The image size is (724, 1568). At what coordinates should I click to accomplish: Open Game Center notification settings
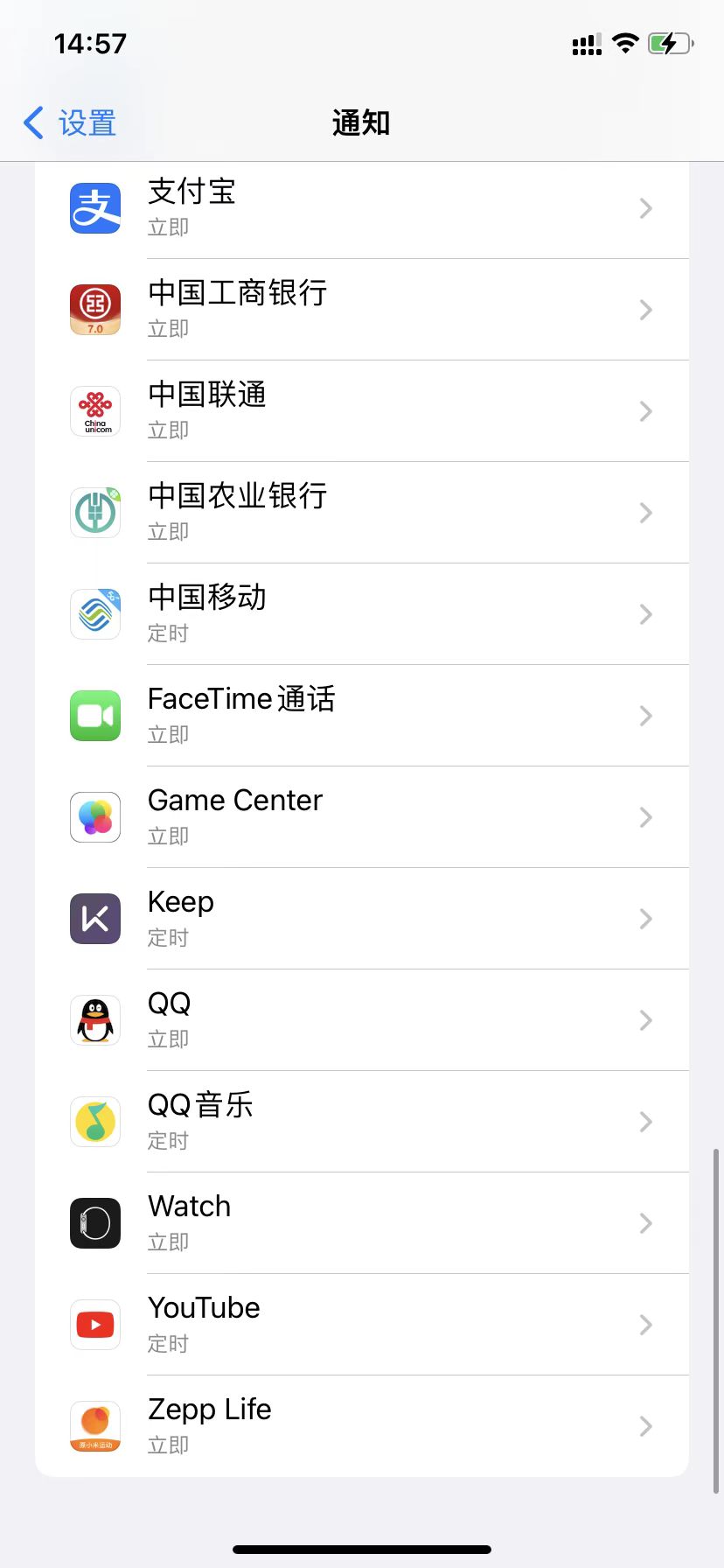point(362,817)
